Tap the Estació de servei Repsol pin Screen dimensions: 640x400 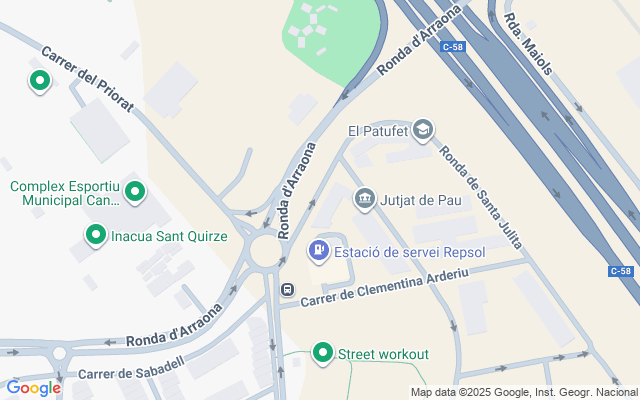click(319, 249)
